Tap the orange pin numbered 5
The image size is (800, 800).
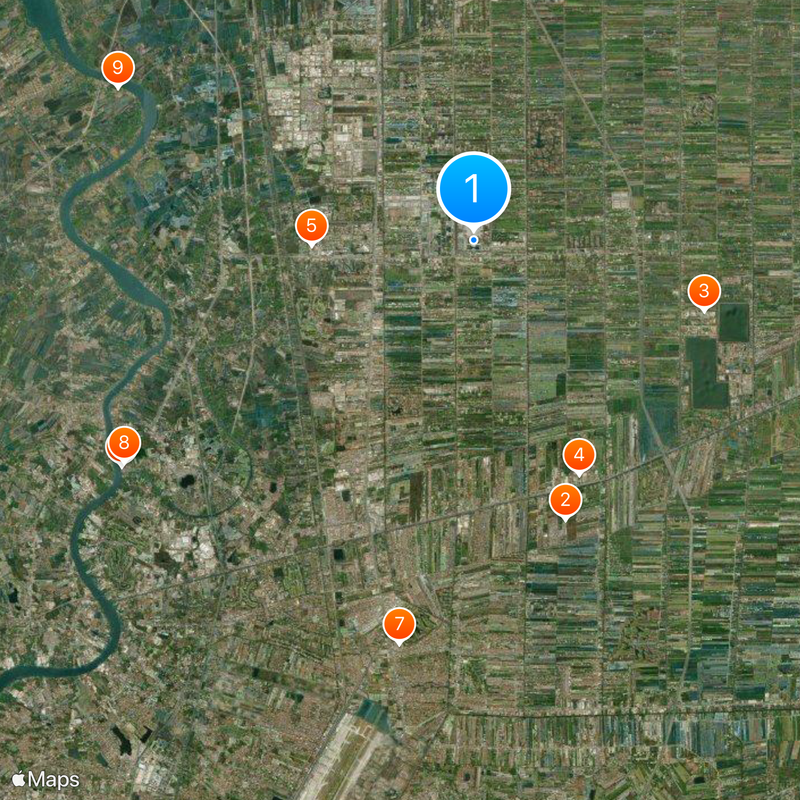(x=311, y=226)
